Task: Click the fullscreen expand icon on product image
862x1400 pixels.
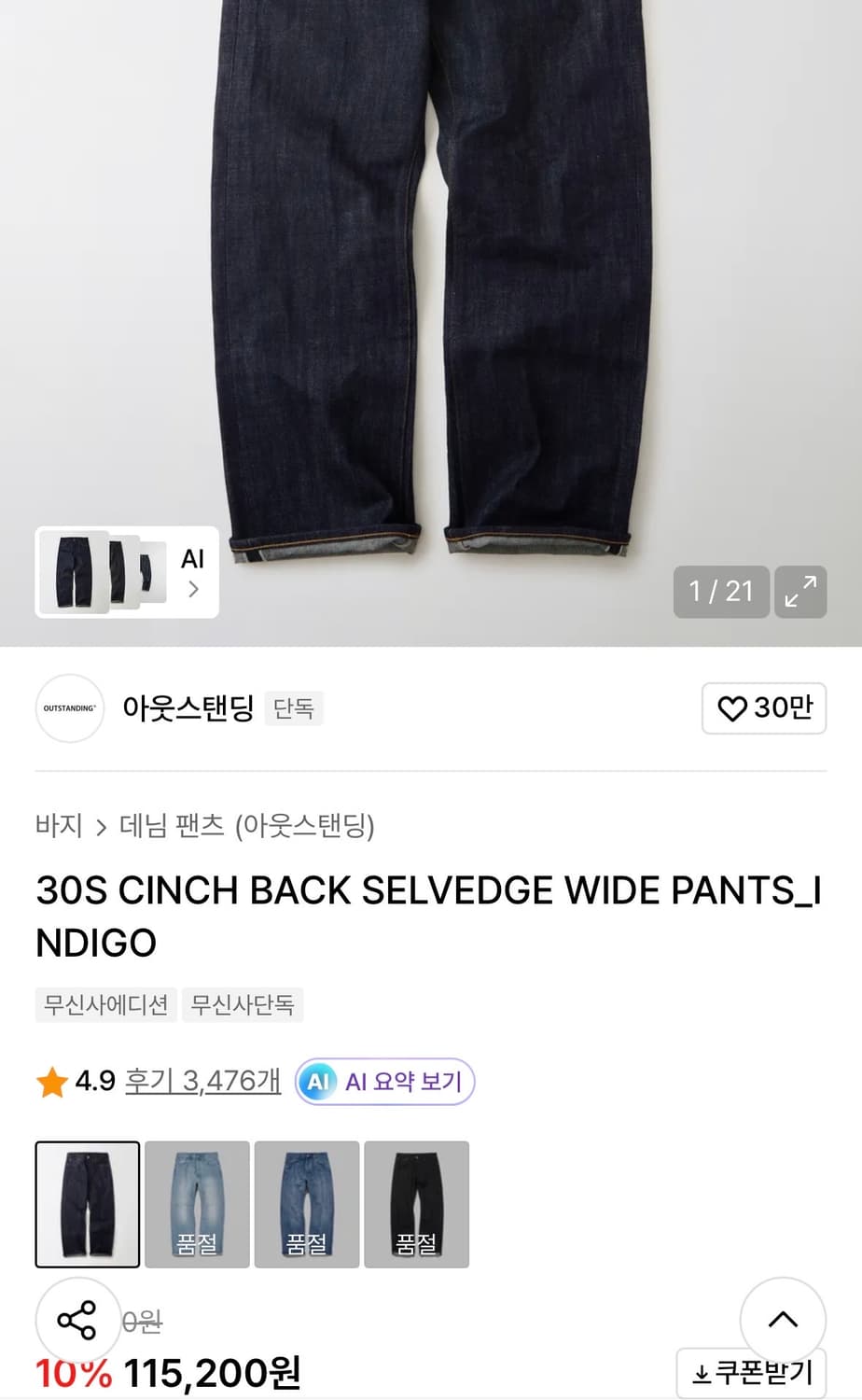Action: tap(800, 592)
